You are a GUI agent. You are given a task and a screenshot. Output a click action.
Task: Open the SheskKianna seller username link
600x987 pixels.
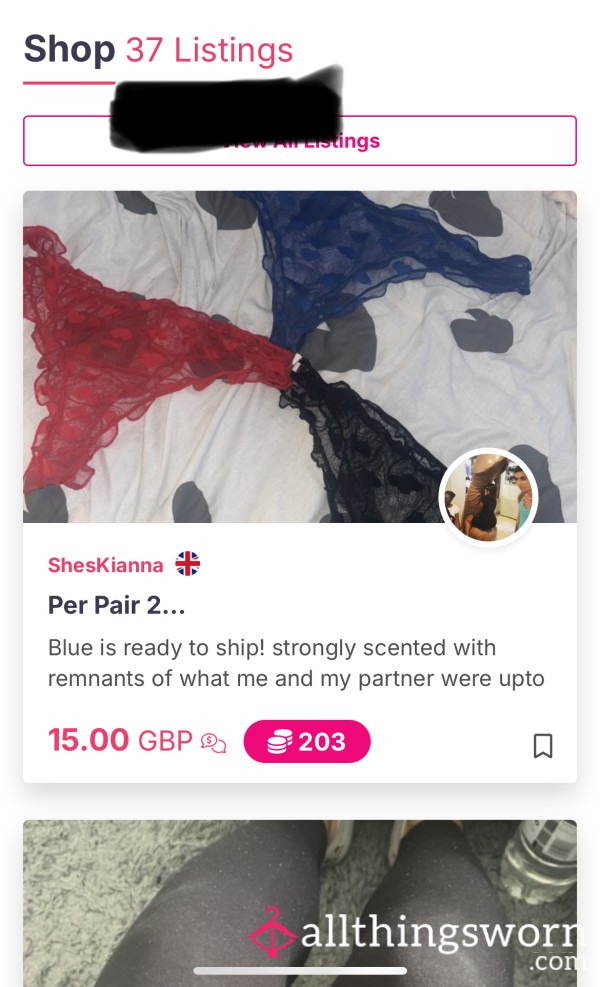(106, 565)
